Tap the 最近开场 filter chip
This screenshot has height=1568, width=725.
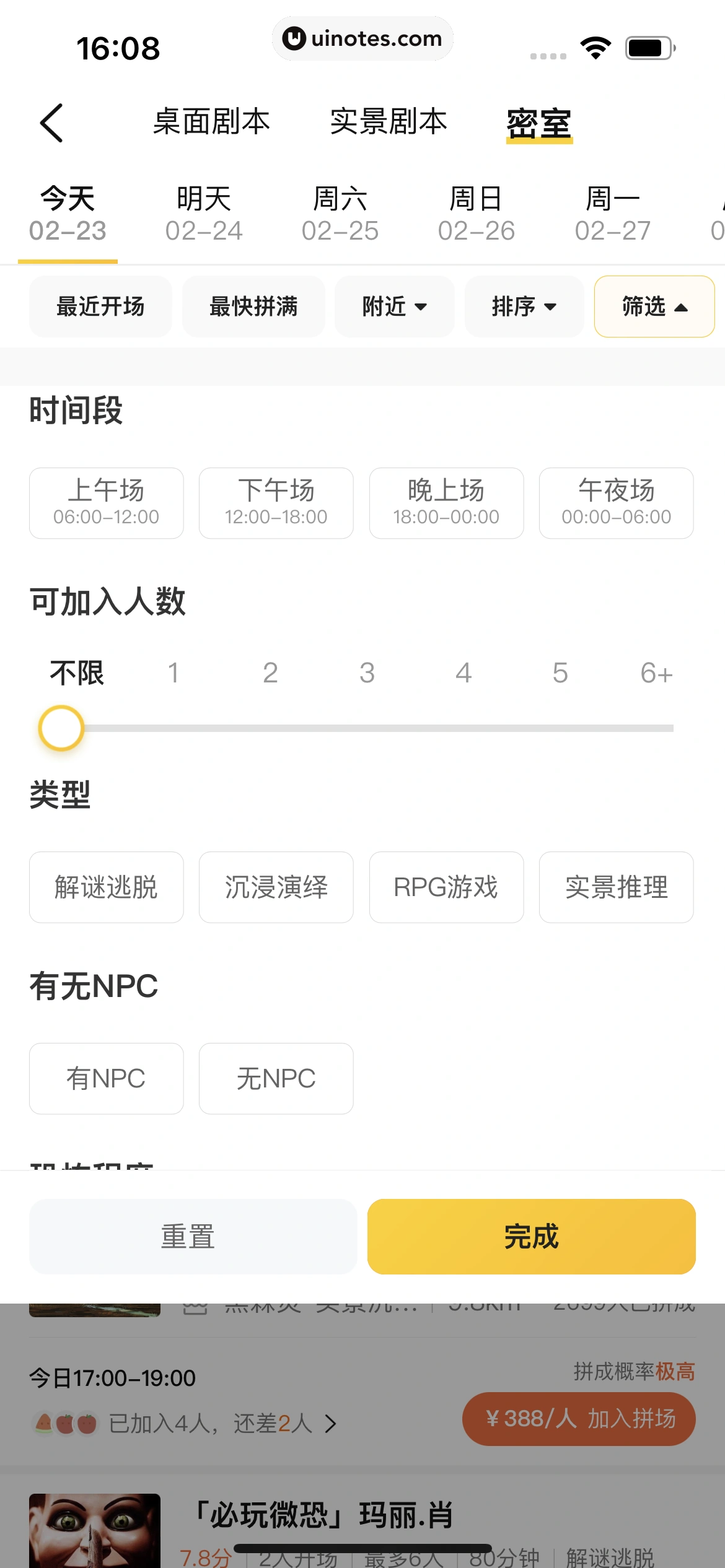100,307
